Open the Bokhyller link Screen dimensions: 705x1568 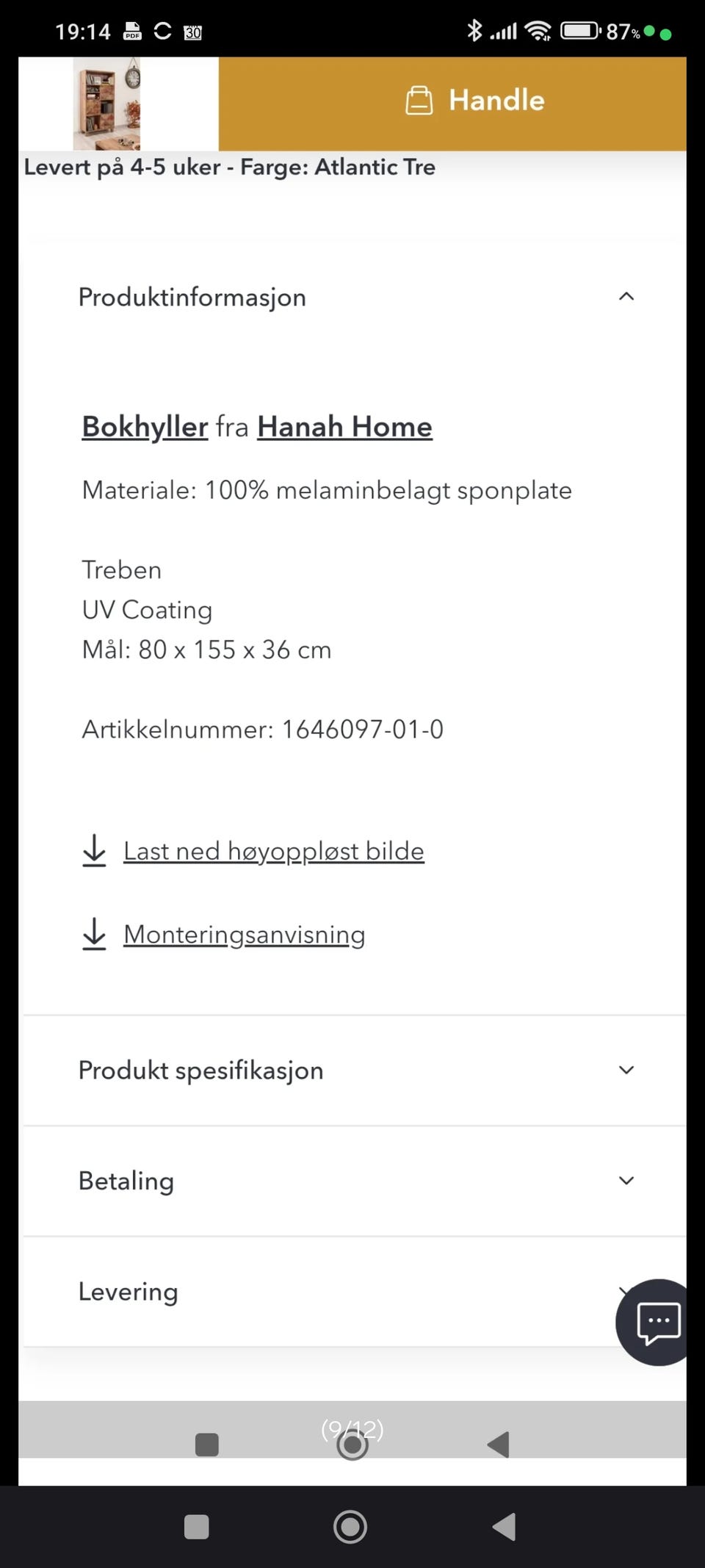tap(143, 426)
